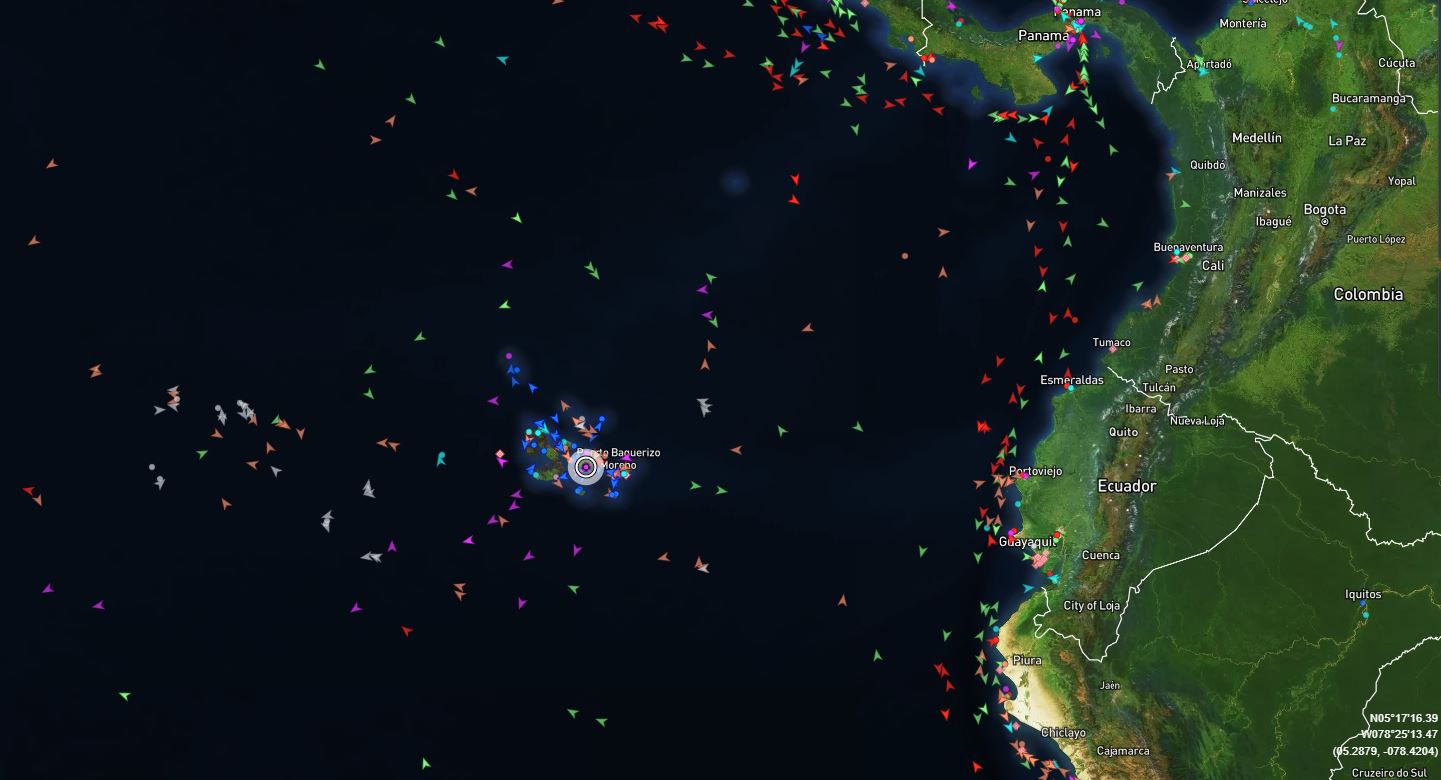Tap the highlighted vessel near Puerto Baquerizo Moreno
The image size is (1441, 780).
[586, 466]
